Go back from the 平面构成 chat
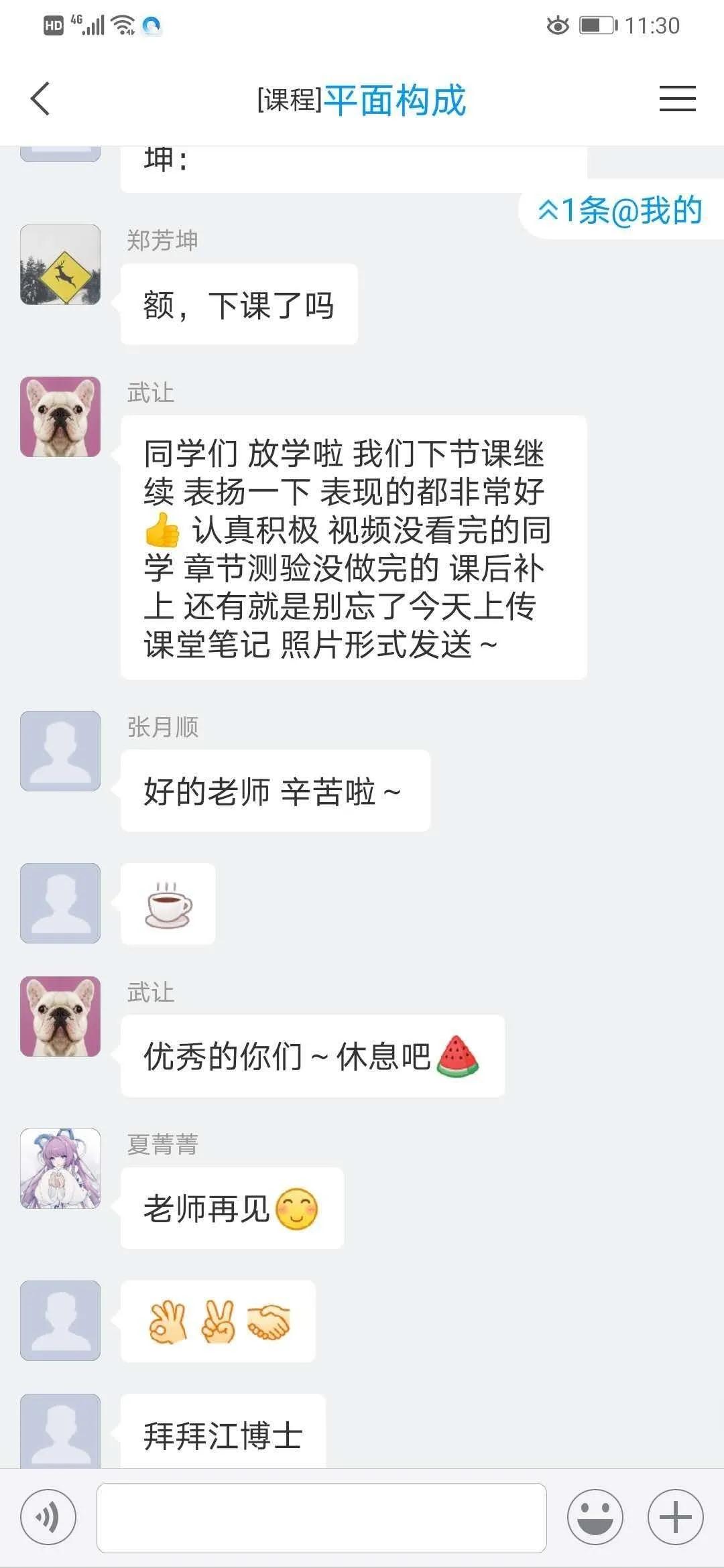This screenshot has width=724, height=1568. [x=41, y=99]
